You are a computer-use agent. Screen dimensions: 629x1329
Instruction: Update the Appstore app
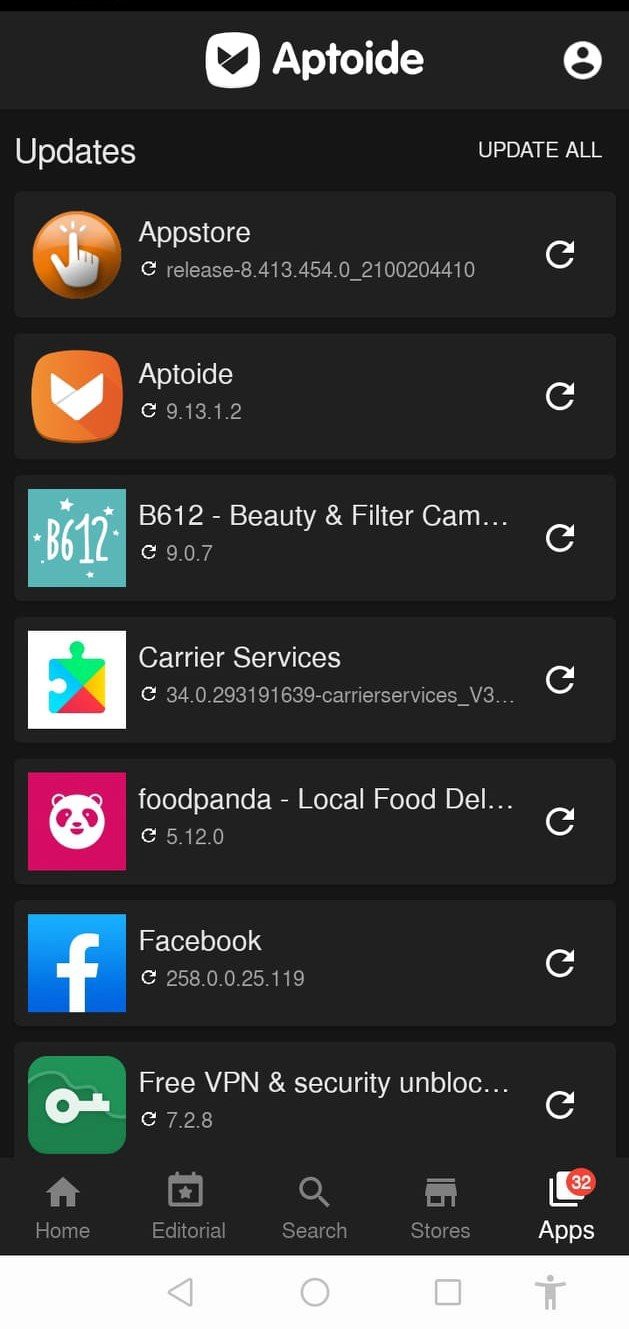560,255
